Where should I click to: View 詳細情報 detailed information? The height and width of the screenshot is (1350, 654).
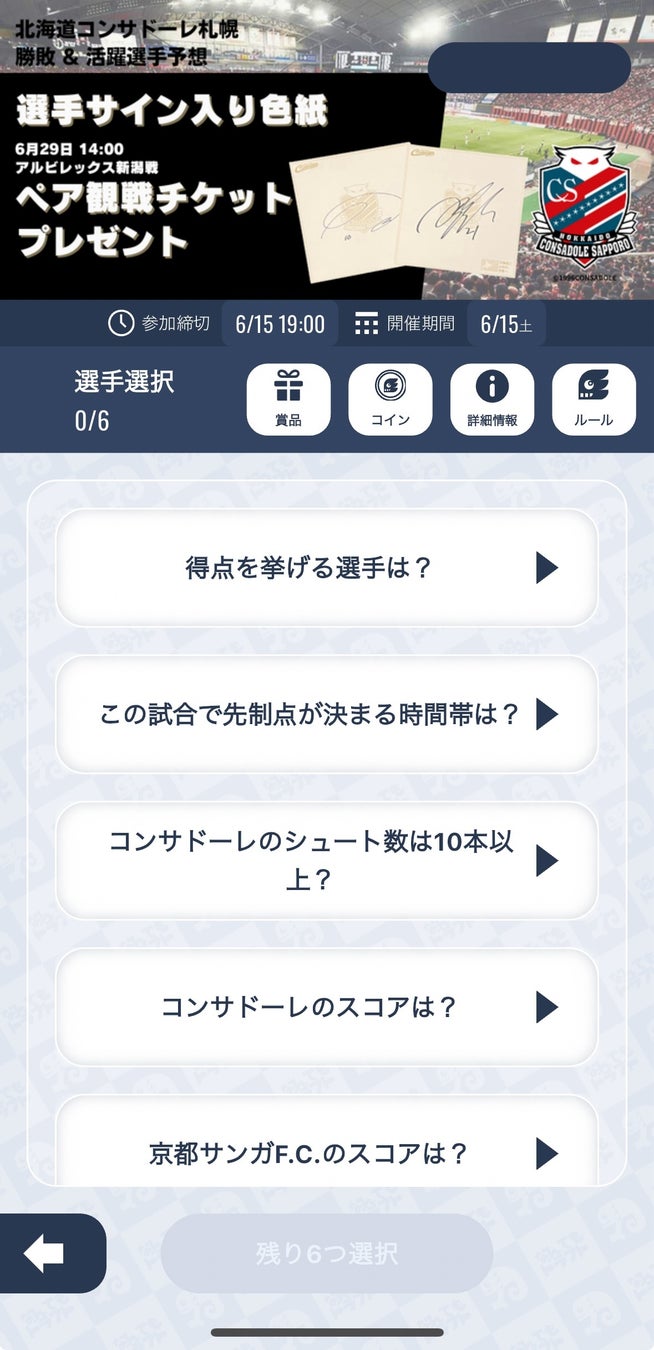click(x=492, y=399)
